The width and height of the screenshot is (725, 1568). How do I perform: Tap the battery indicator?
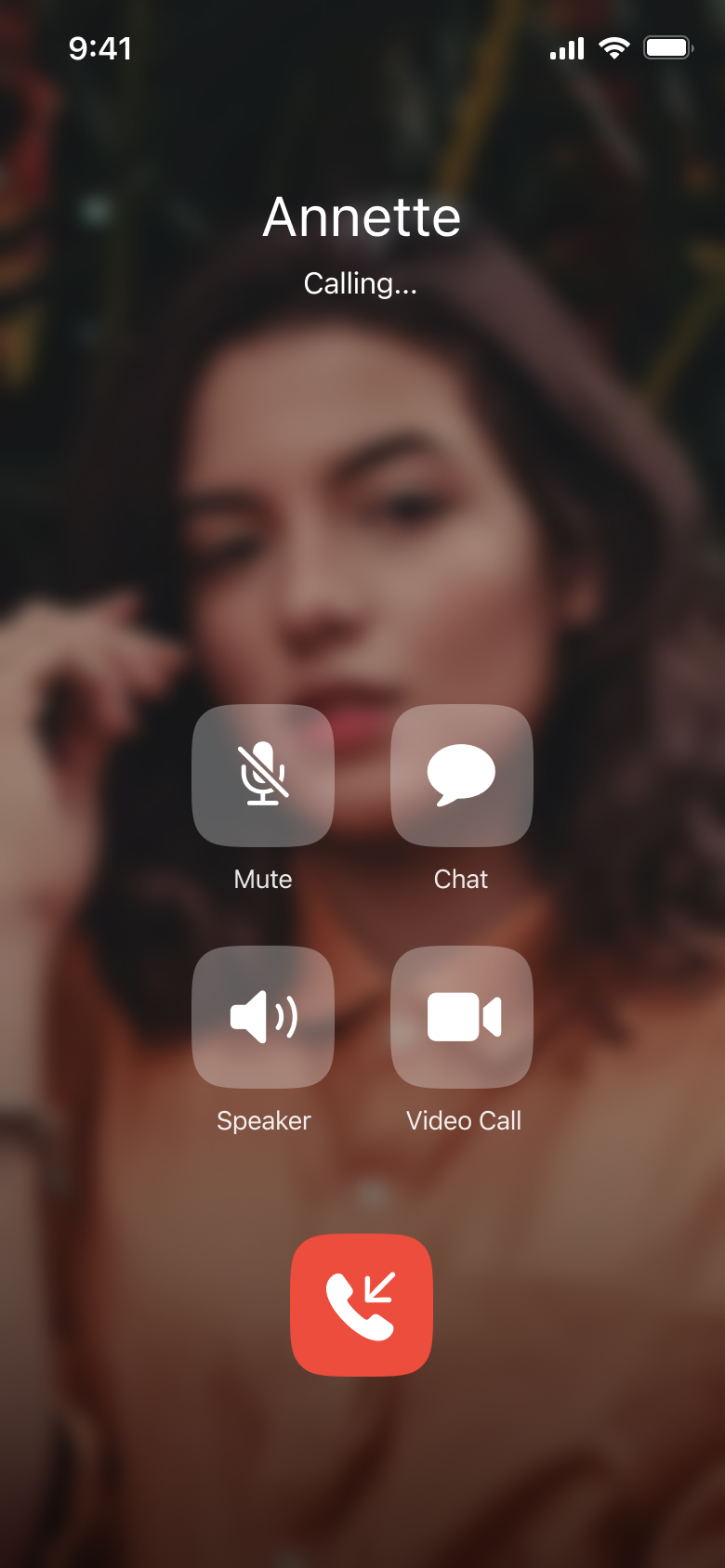point(666,48)
